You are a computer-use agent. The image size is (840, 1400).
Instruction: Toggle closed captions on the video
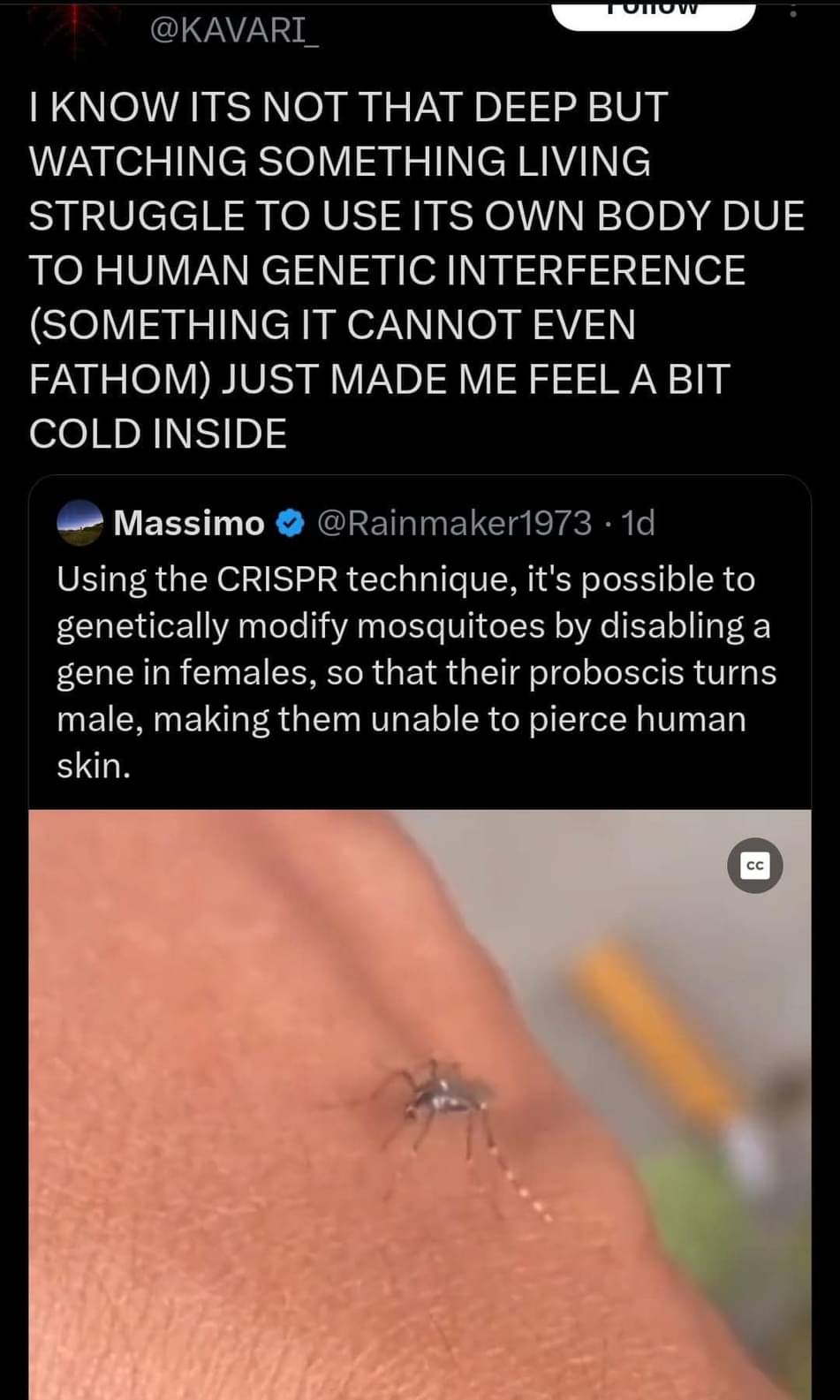coord(754,866)
